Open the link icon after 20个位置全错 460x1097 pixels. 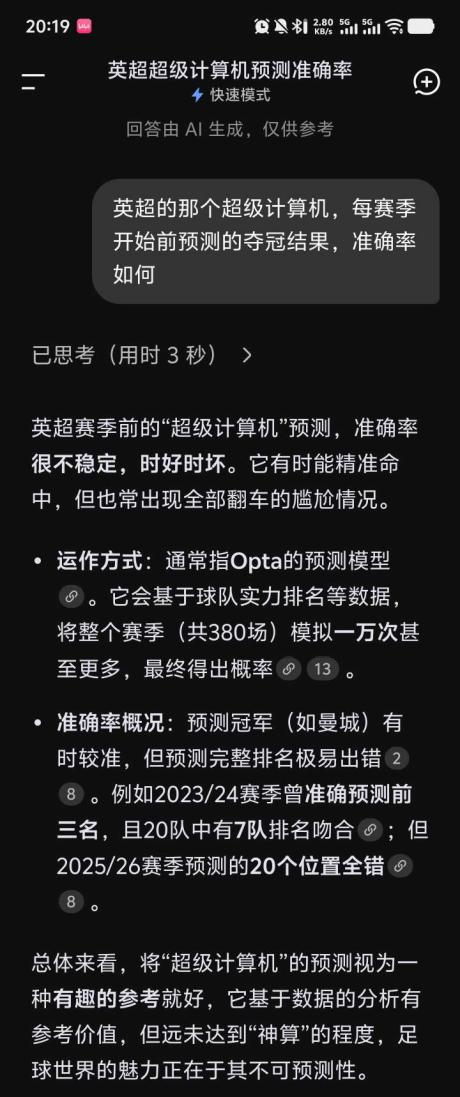click(400, 866)
